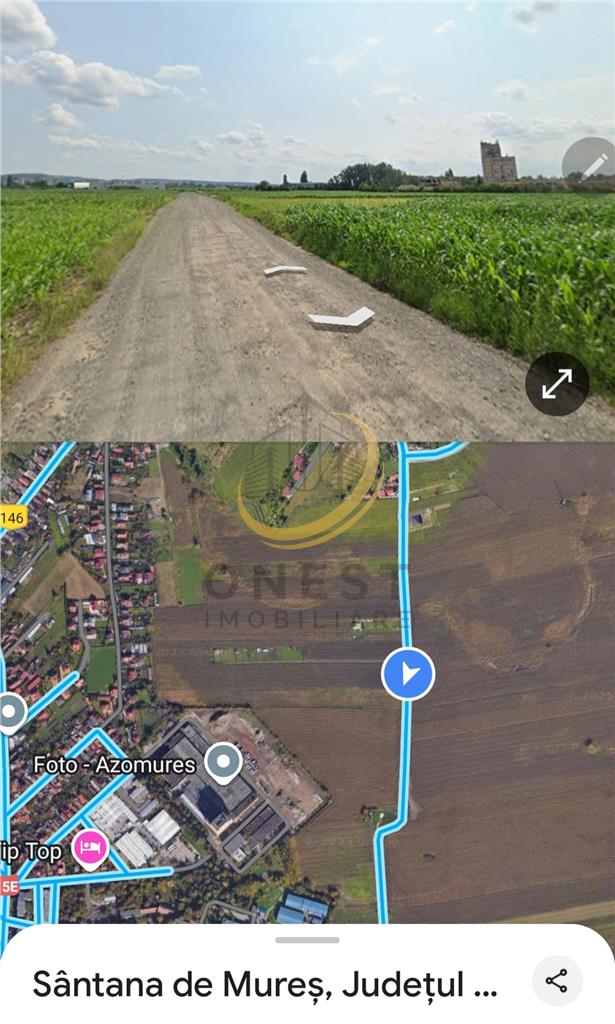Select the Tip Top hotel pin

coord(91,849)
